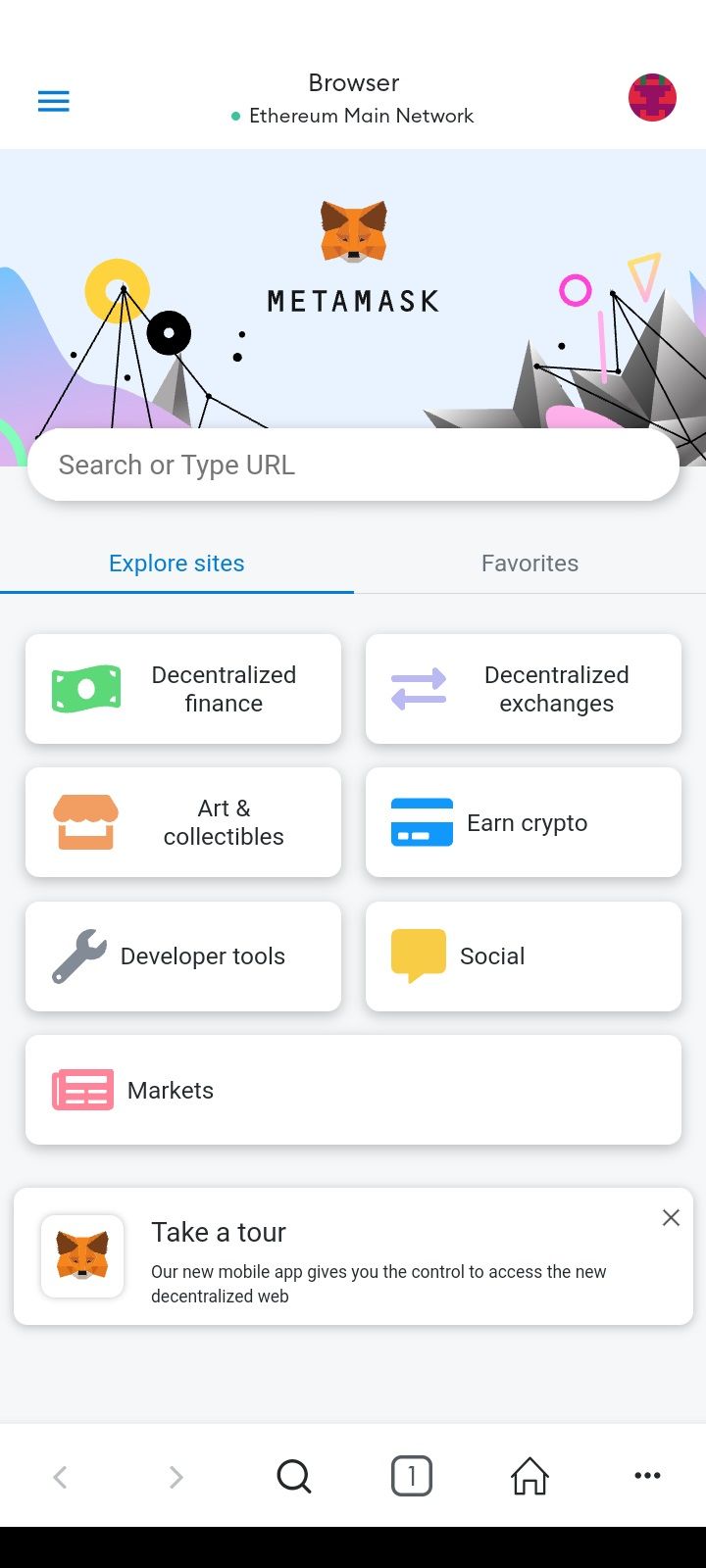Tap the search icon in bottom toolbar
The height and width of the screenshot is (1568, 706).
pos(294,1476)
